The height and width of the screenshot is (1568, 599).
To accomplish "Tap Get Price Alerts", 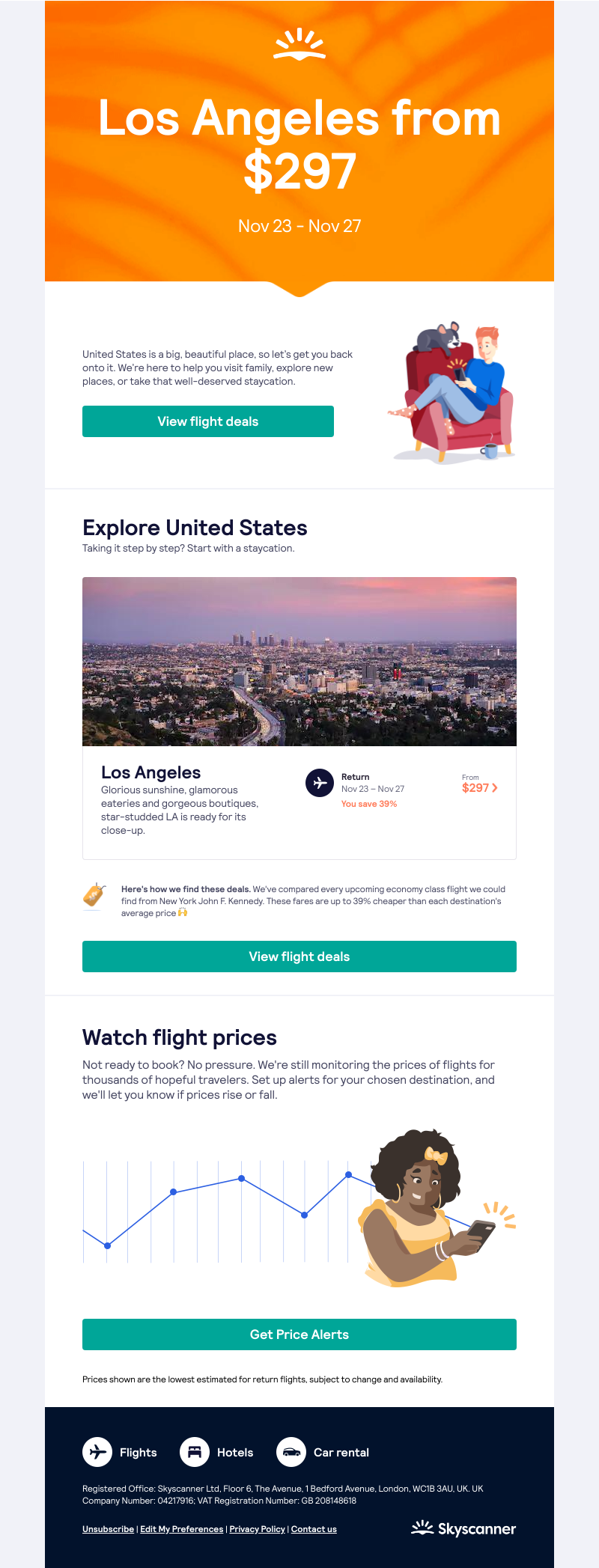I will (x=299, y=1334).
